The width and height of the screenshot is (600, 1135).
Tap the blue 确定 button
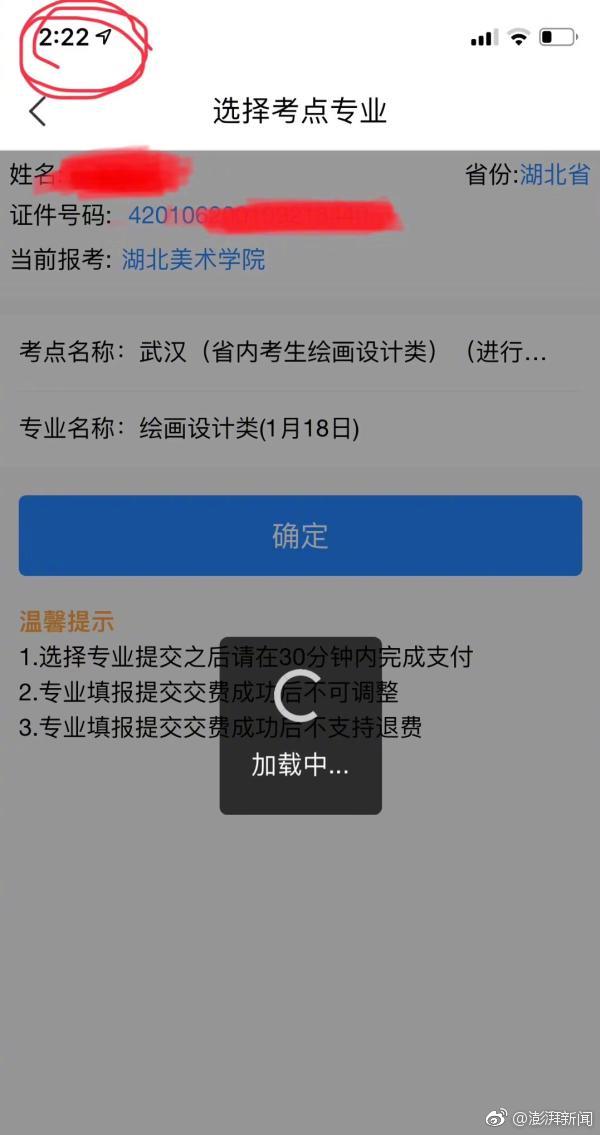tap(300, 536)
